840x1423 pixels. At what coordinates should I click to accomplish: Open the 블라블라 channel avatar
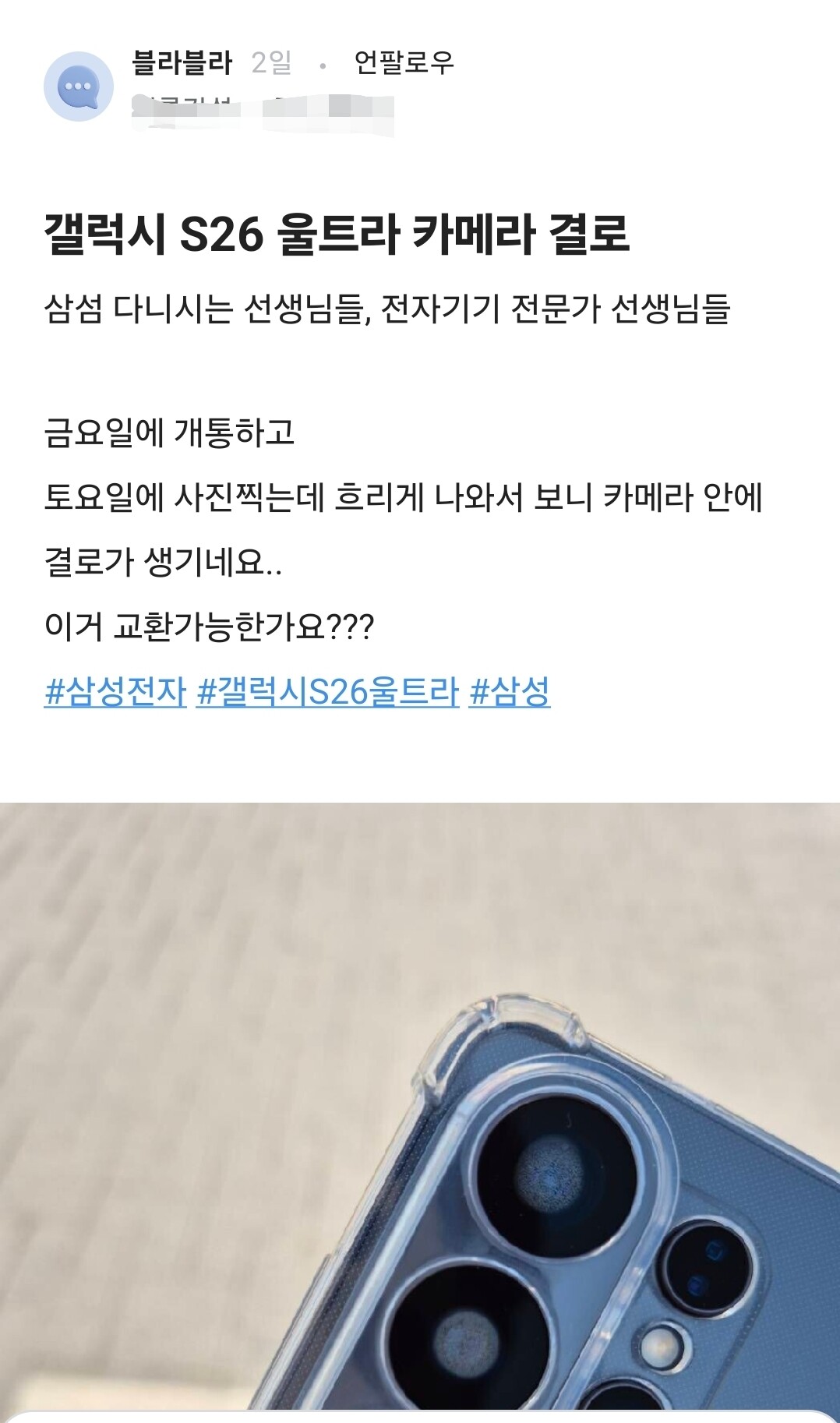click(79, 86)
